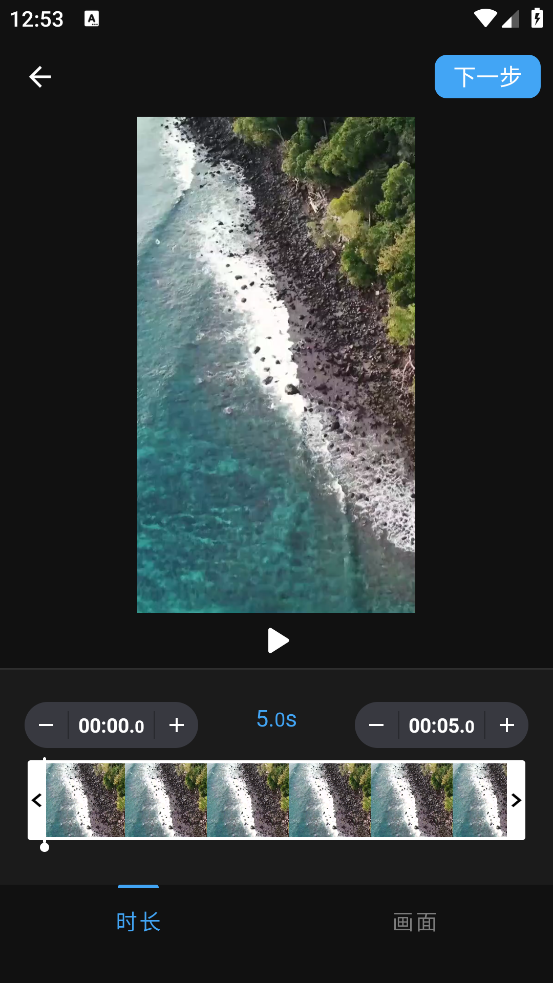Decrease the end time 00:05.0
This screenshot has width=553, height=983.
pos(376,725)
